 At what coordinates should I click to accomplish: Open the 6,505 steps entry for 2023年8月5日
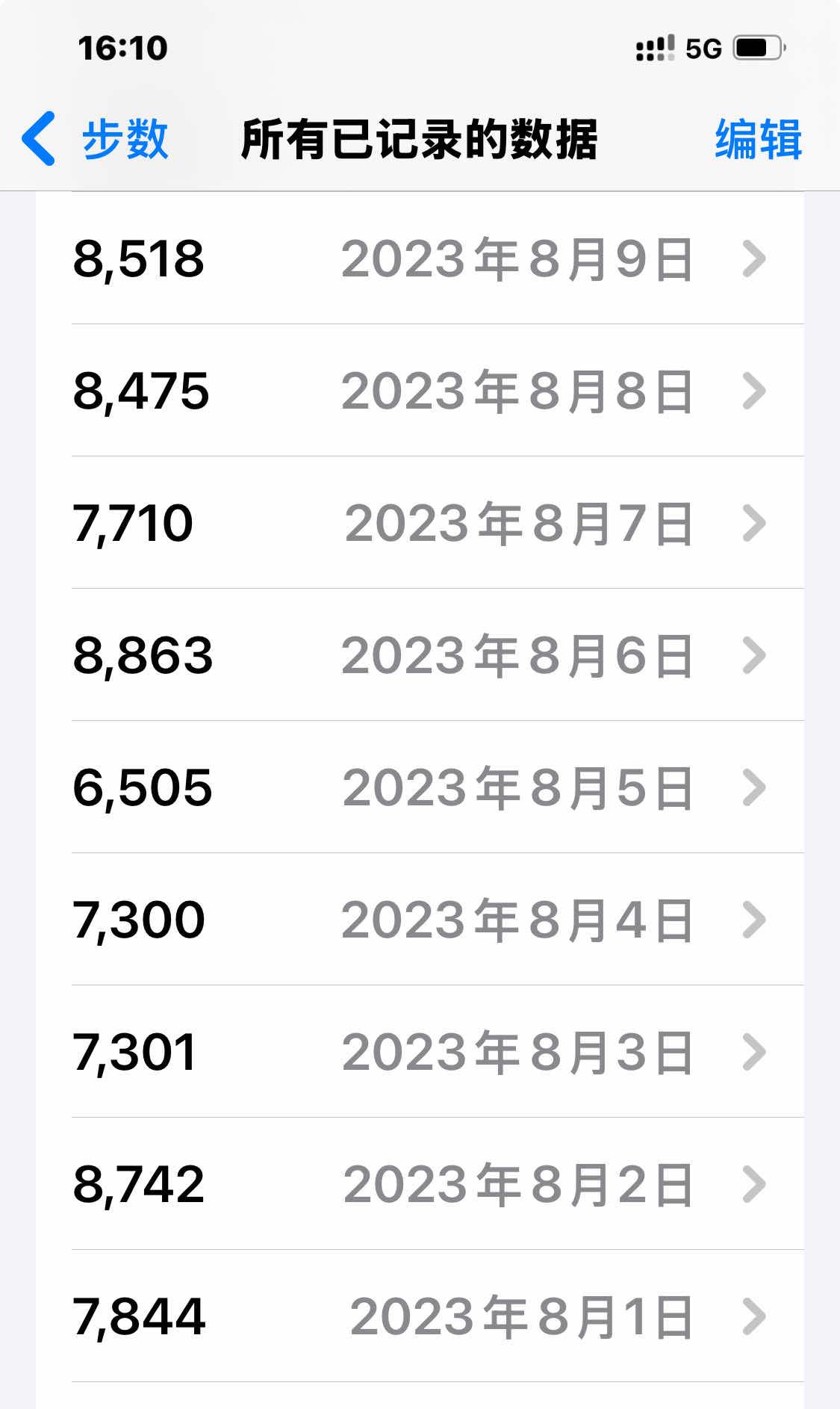tap(420, 787)
